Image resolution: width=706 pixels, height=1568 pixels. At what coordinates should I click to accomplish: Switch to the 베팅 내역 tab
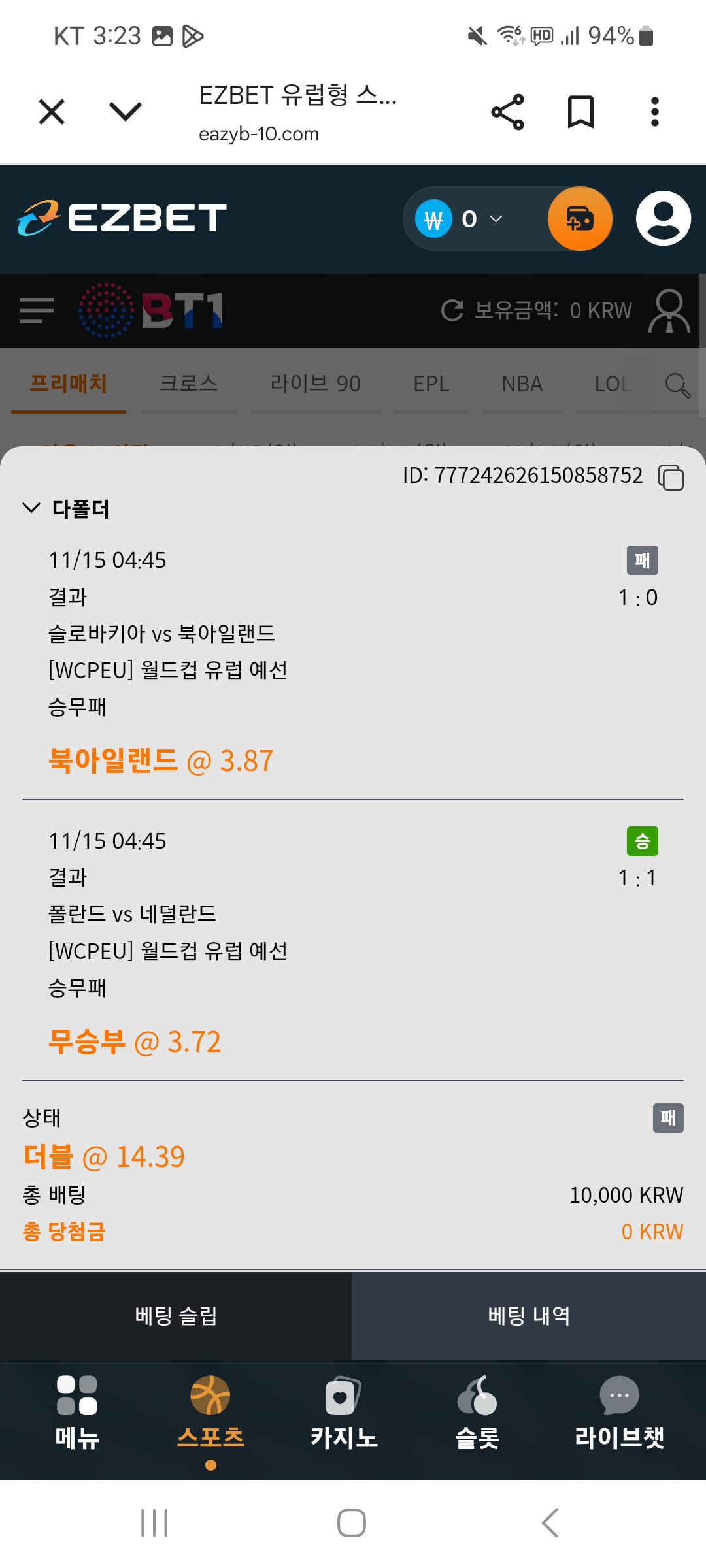[529, 1315]
